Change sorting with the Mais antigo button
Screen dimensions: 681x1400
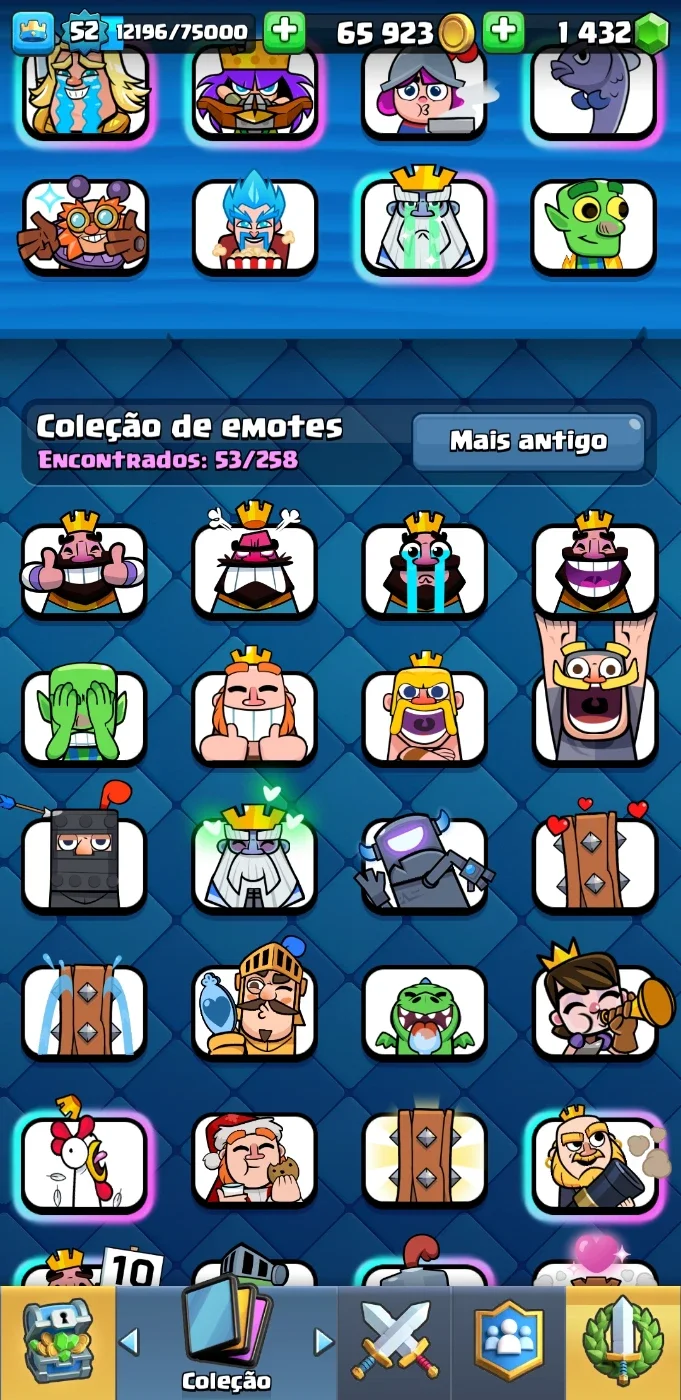pos(528,441)
